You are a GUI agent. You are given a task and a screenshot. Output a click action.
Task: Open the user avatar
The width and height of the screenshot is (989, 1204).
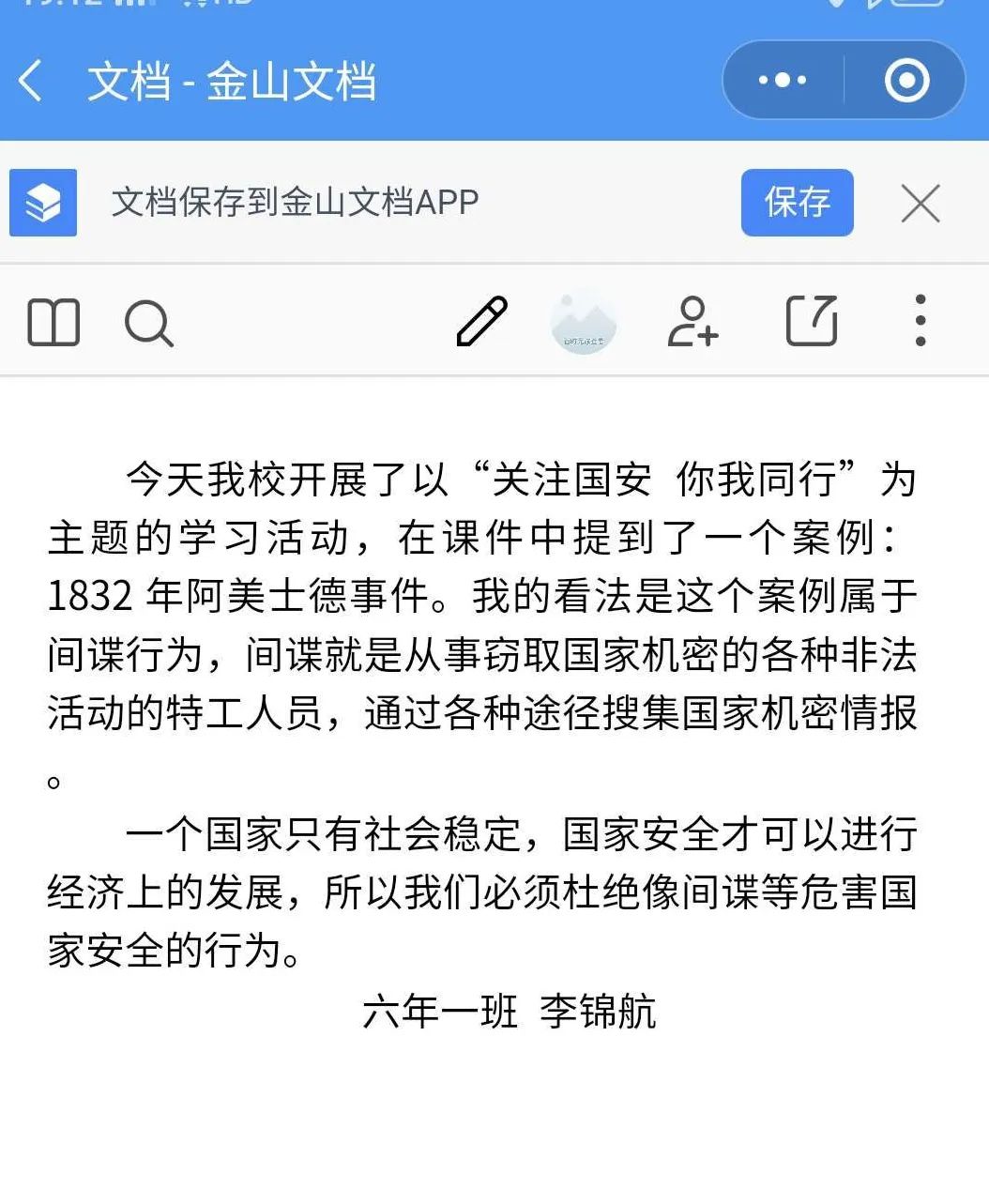pyautogui.click(x=583, y=321)
